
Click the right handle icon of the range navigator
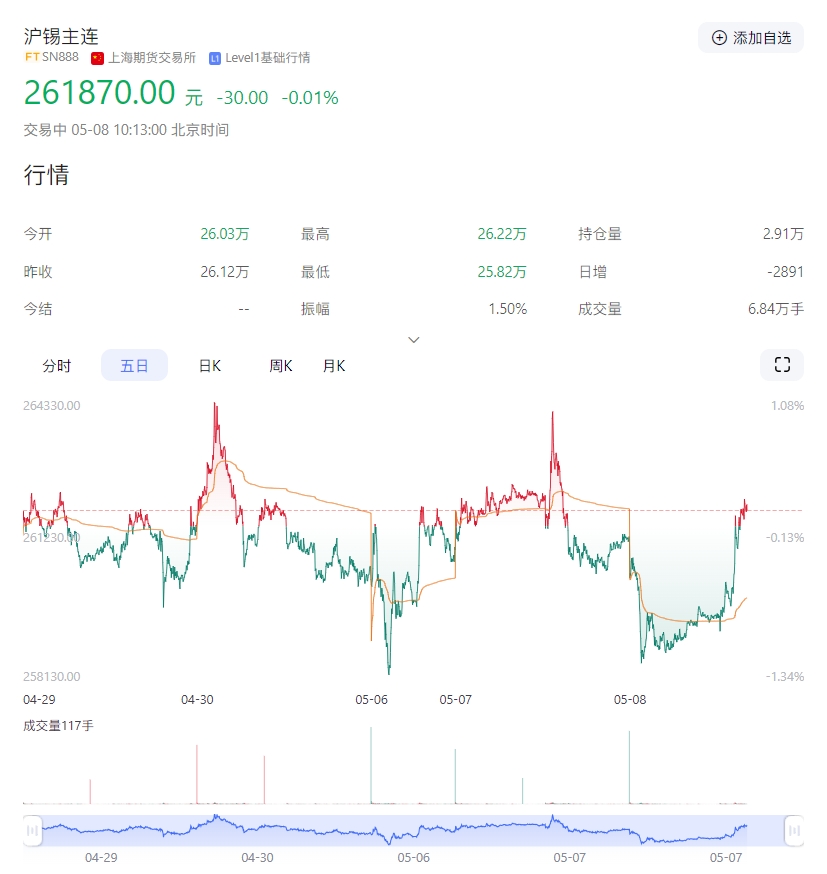pos(796,830)
